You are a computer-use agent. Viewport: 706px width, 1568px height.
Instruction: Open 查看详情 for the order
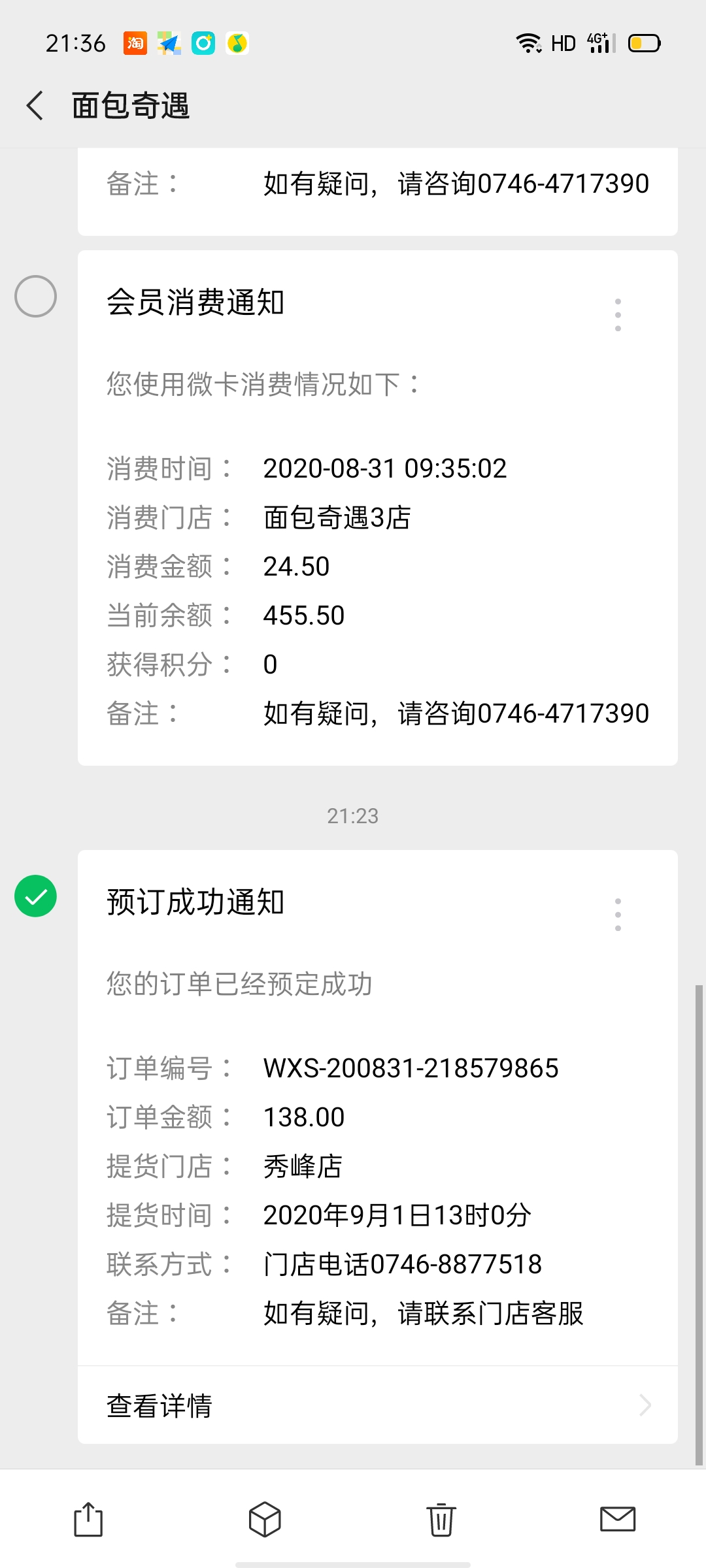378,1405
